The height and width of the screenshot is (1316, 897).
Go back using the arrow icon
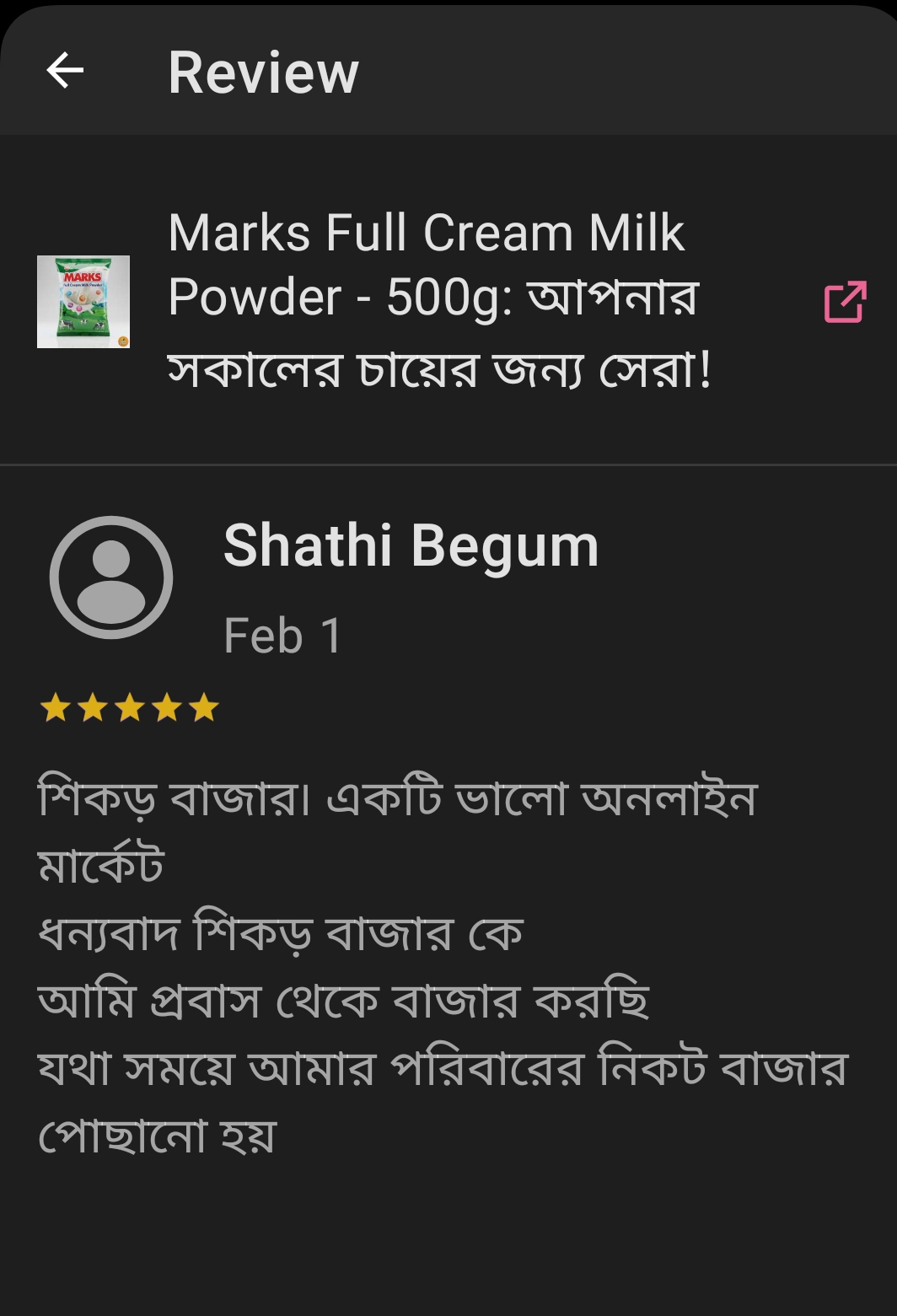[65, 71]
